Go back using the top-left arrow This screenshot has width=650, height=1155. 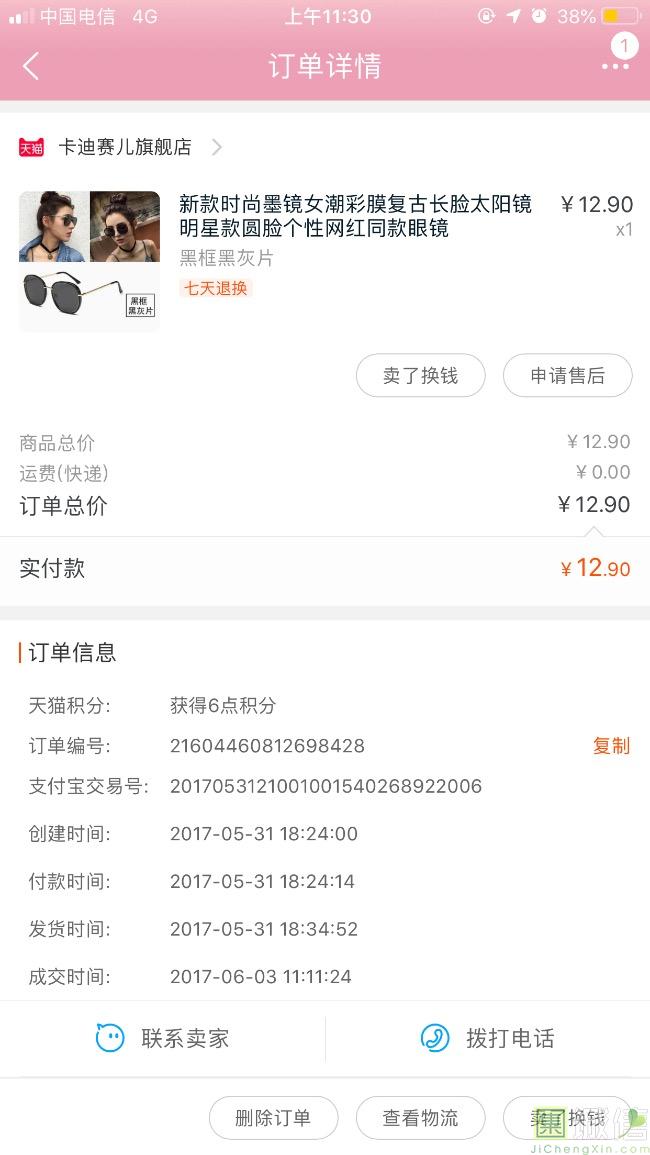point(31,67)
